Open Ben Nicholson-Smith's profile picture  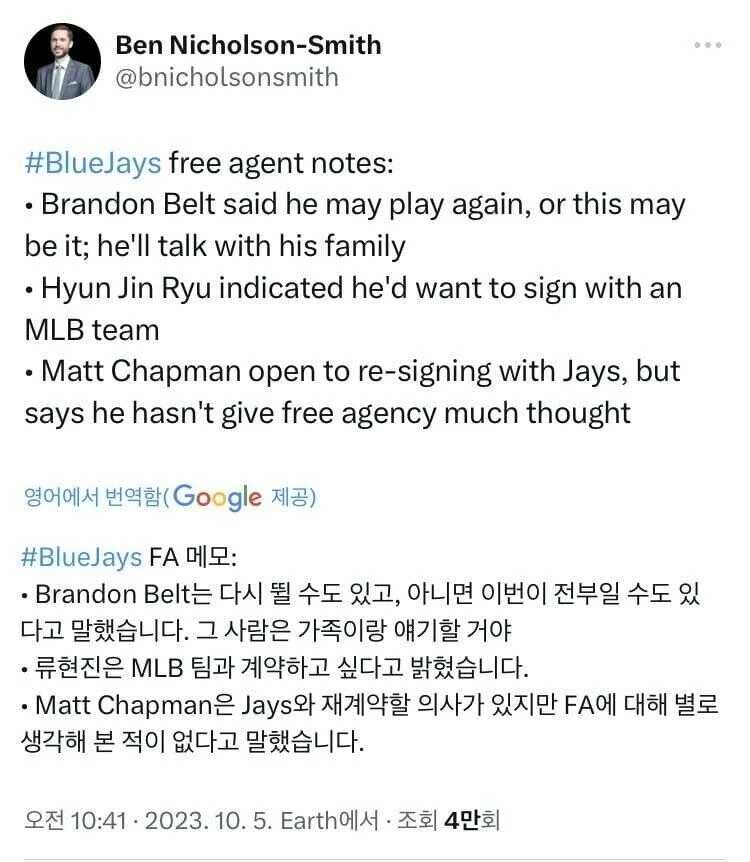click(62, 62)
